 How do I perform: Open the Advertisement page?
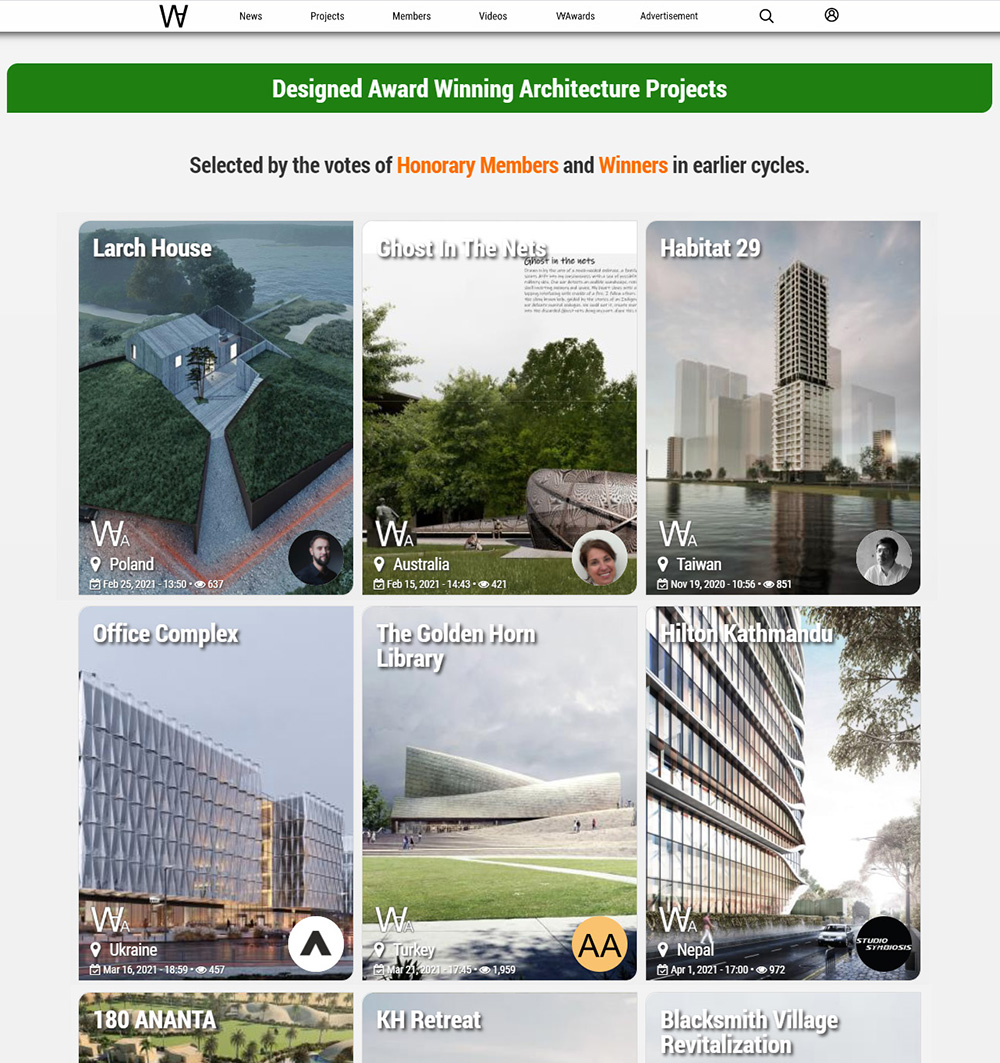669,16
